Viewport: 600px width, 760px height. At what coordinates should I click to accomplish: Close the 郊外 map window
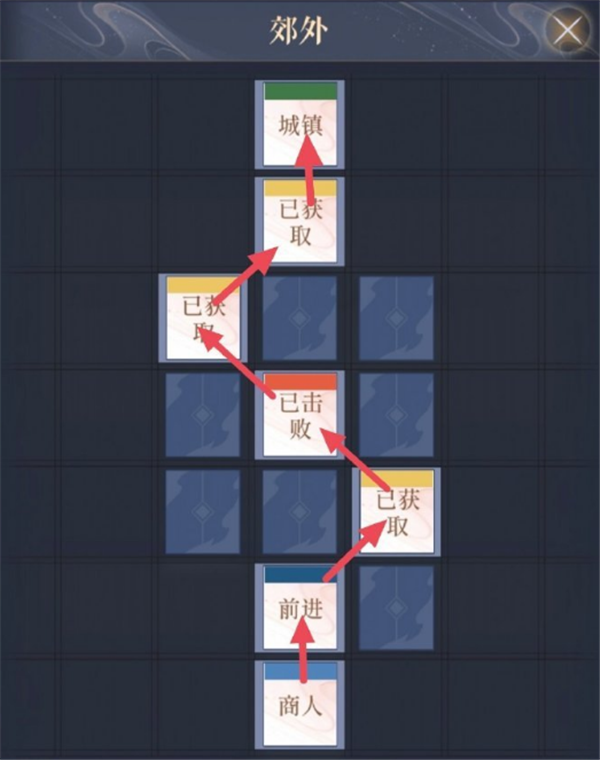[568, 31]
